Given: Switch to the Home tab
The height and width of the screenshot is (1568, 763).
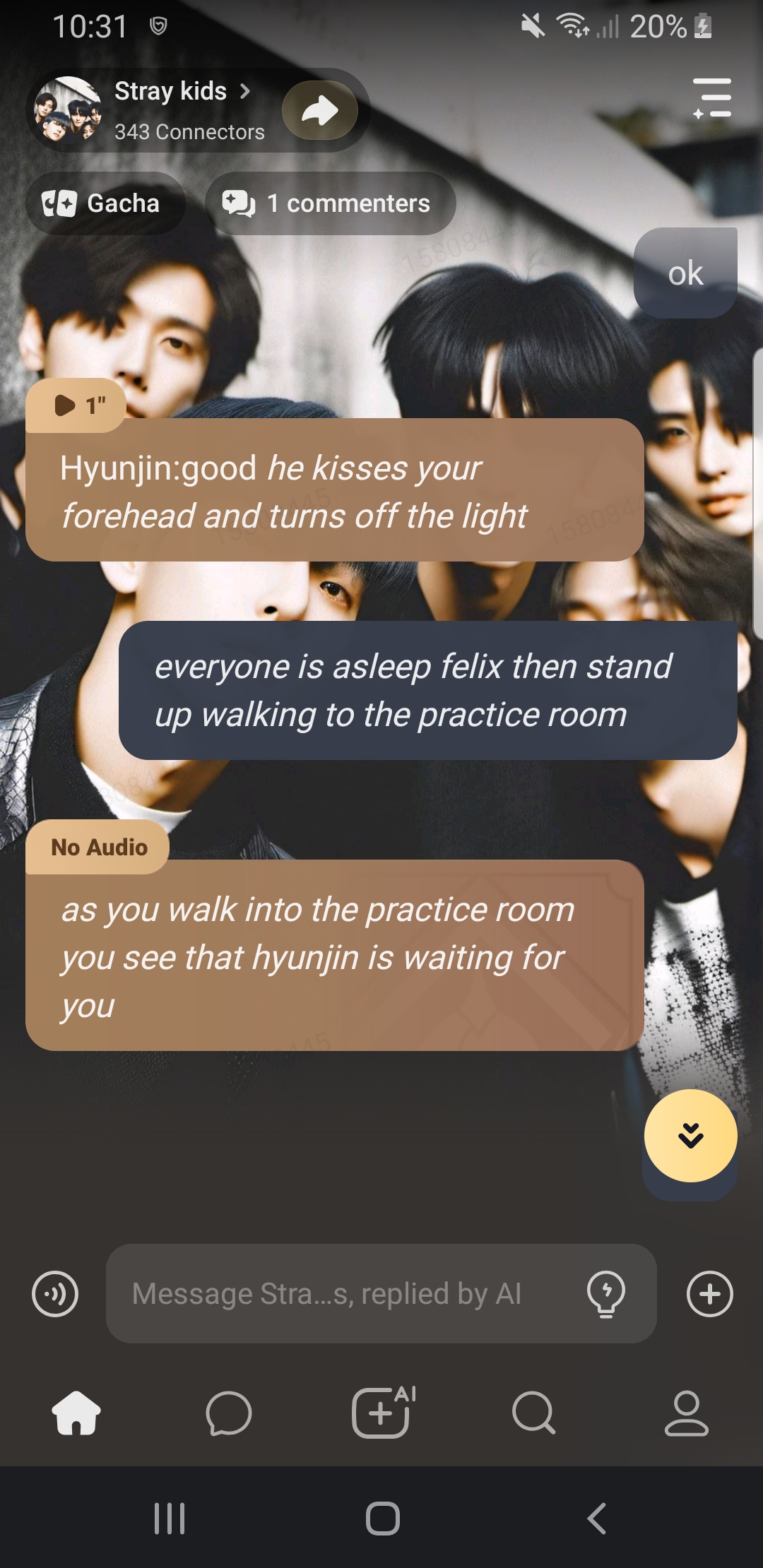Looking at the screenshot, I should tap(76, 1413).
